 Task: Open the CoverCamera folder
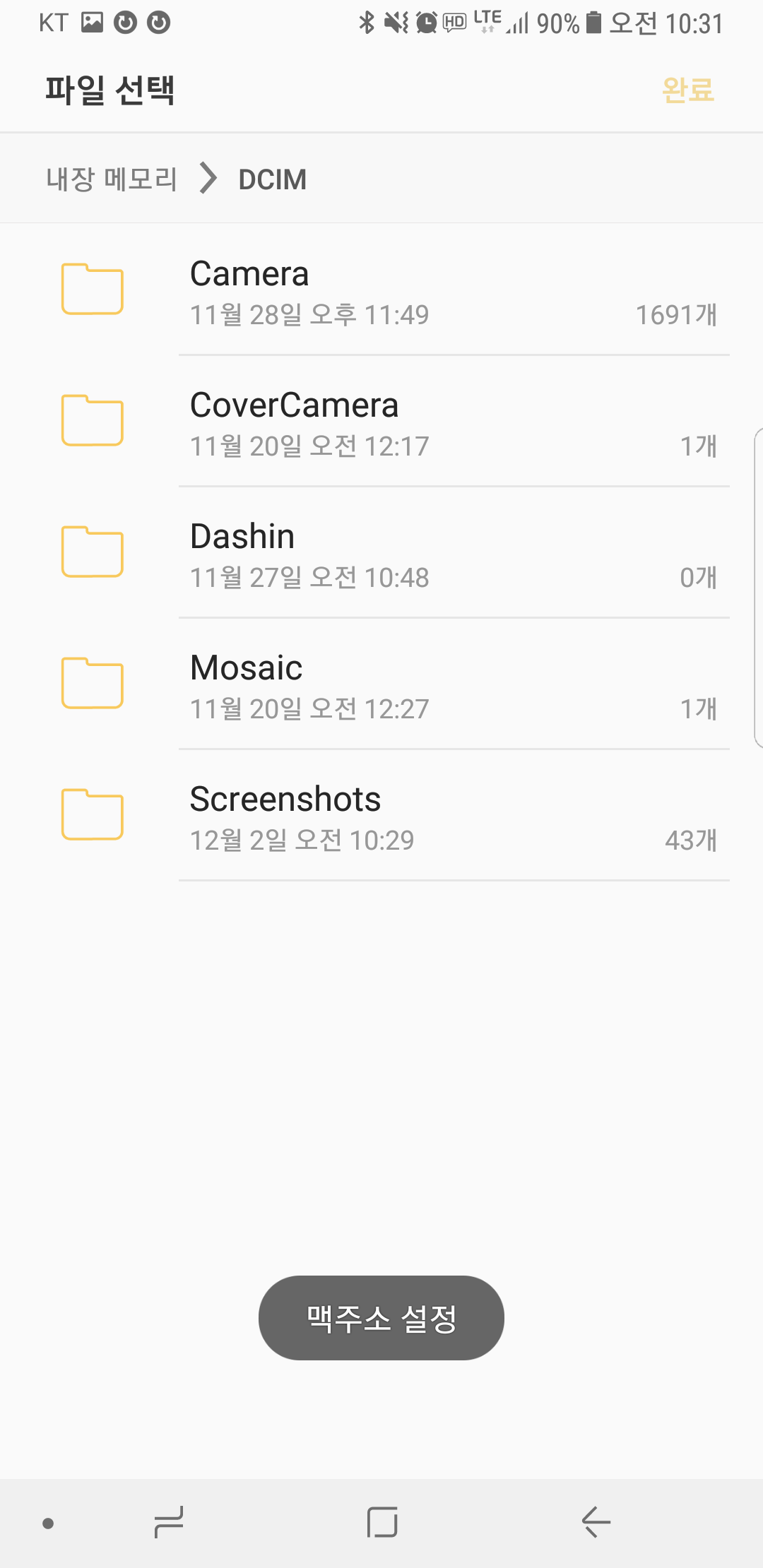(381, 422)
